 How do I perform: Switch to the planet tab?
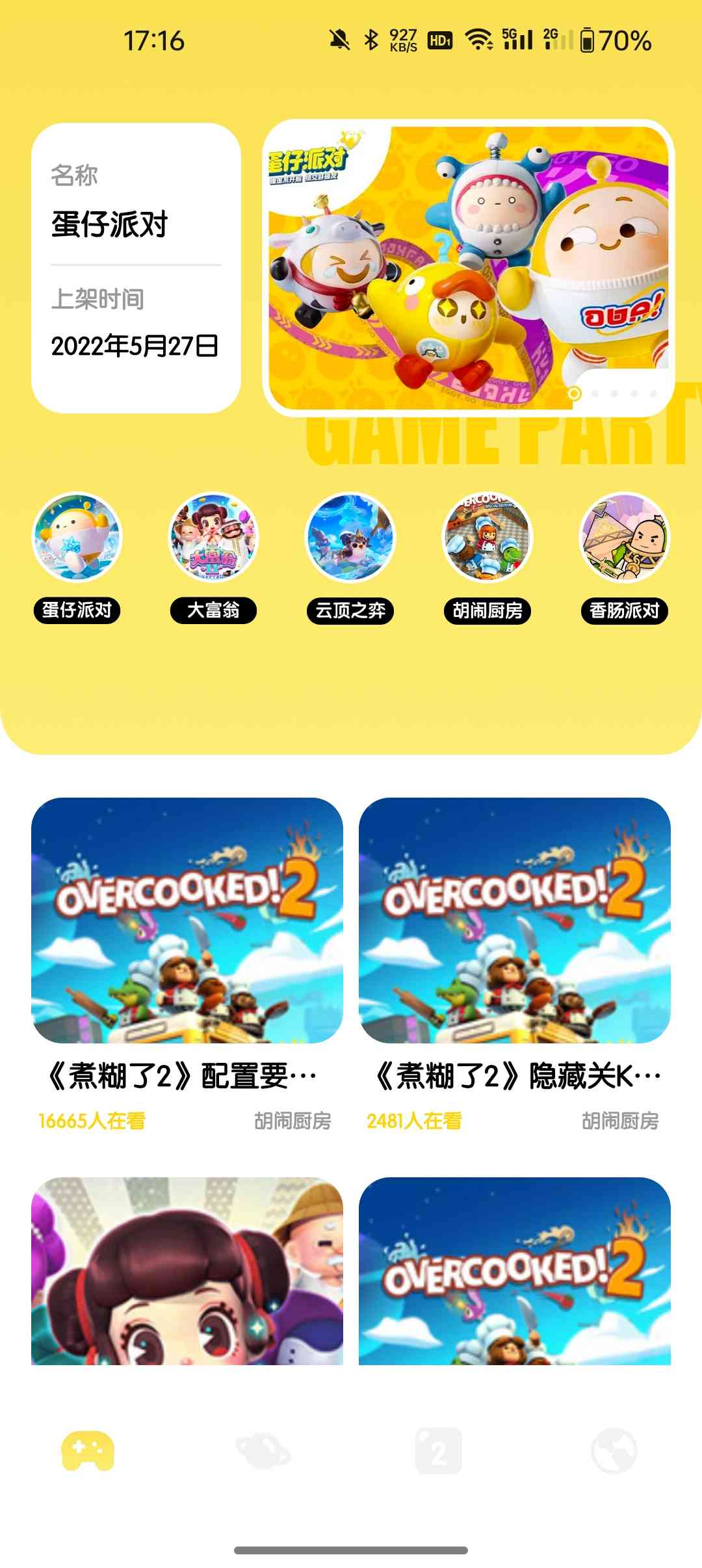pos(263,1450)
